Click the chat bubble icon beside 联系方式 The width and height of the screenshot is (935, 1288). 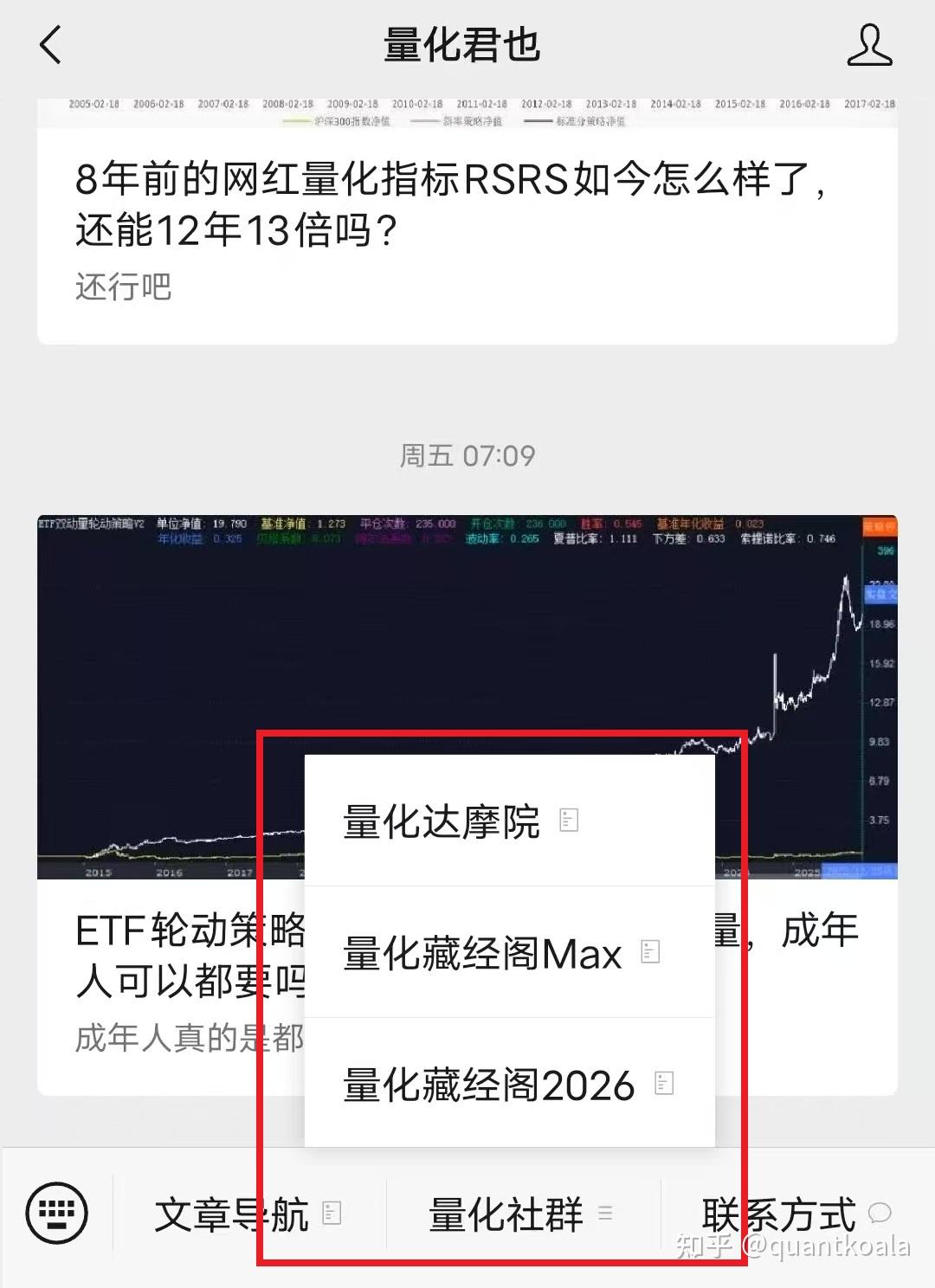coord(882,1215)
